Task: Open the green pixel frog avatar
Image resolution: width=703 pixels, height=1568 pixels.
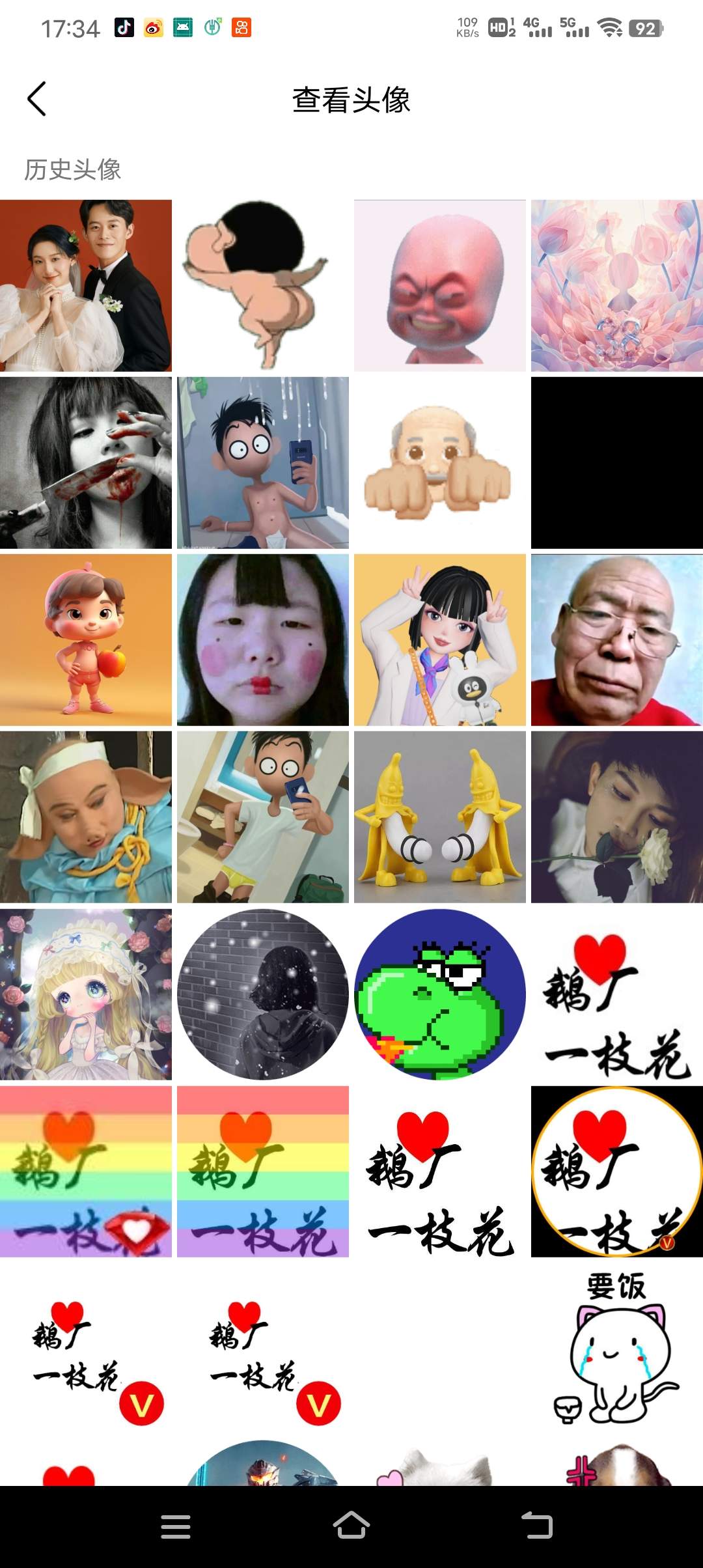Action: pyautogui.click(x=439, y=994)
